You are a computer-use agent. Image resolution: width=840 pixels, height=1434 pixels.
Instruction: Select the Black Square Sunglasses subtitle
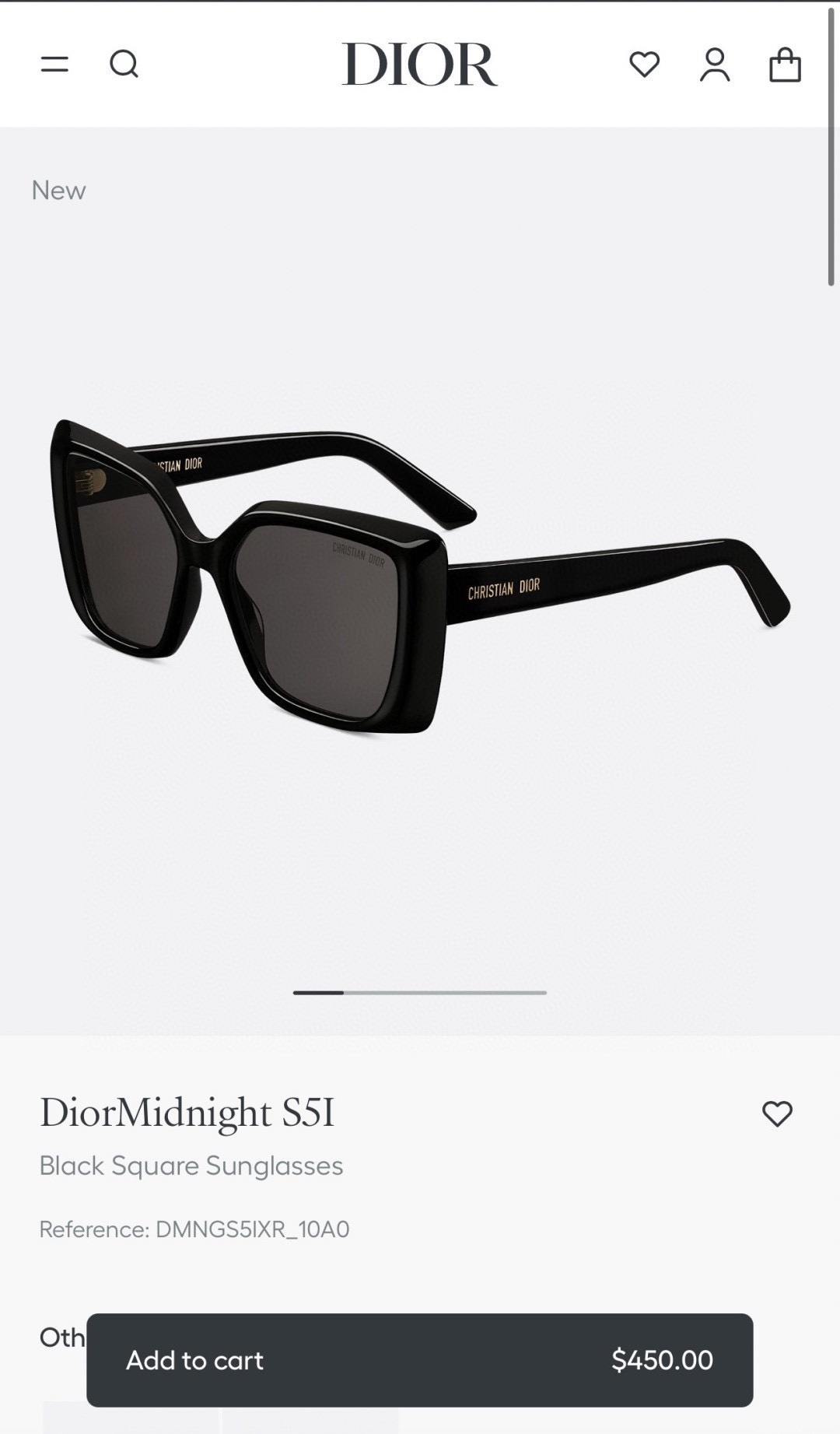(191, 1166)
